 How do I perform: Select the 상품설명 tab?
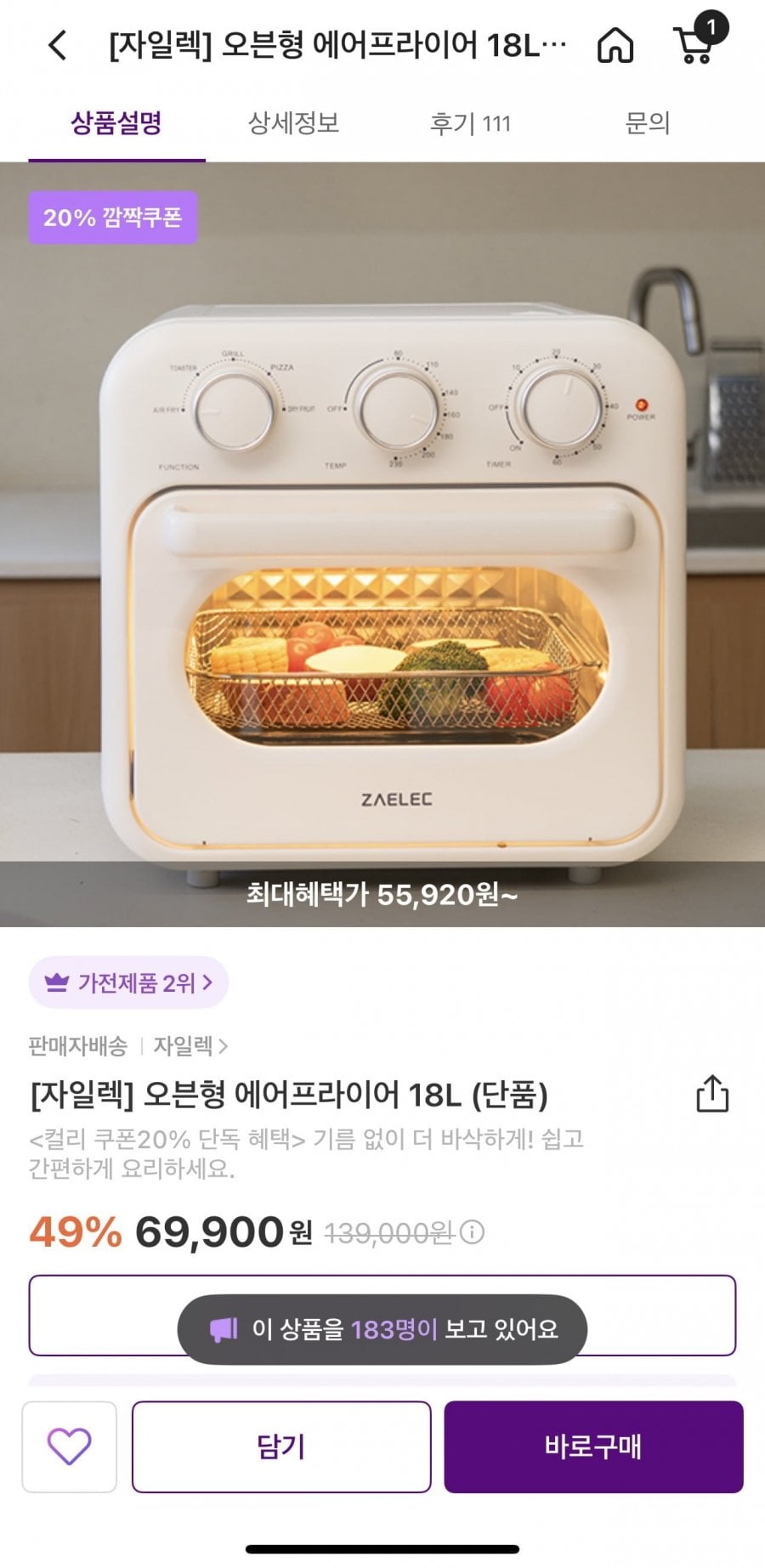(x=116, y=123)
